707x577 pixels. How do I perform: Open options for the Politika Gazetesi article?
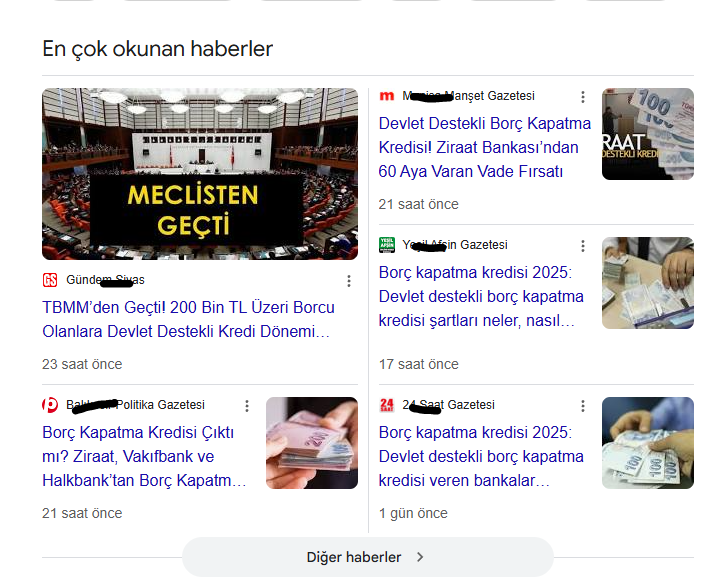[x=247, y=406]
